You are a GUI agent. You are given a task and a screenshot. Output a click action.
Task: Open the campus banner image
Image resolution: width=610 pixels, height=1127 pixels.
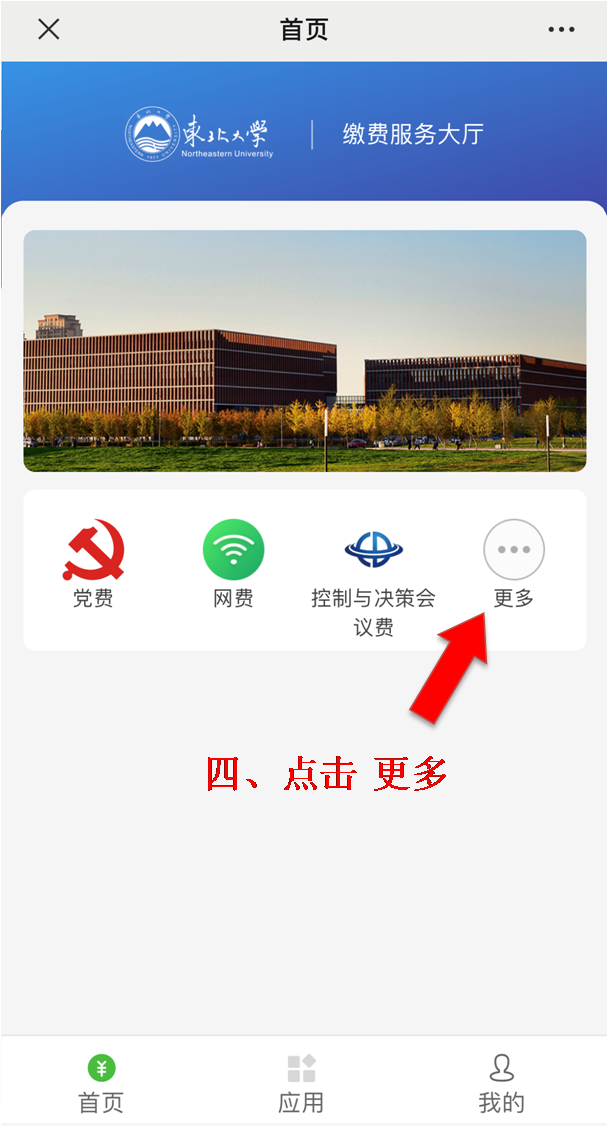[304, 350]
